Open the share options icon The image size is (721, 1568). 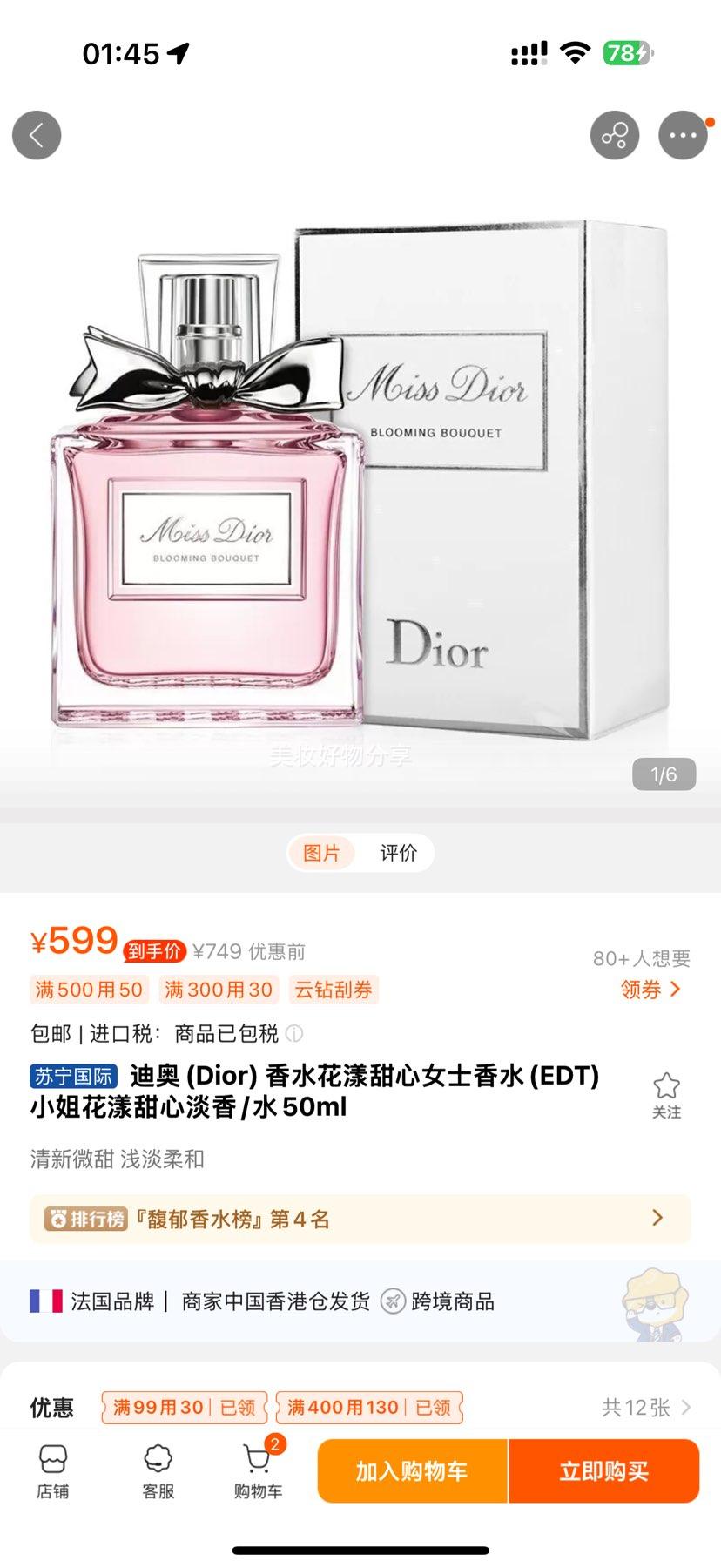coord(615,135)
